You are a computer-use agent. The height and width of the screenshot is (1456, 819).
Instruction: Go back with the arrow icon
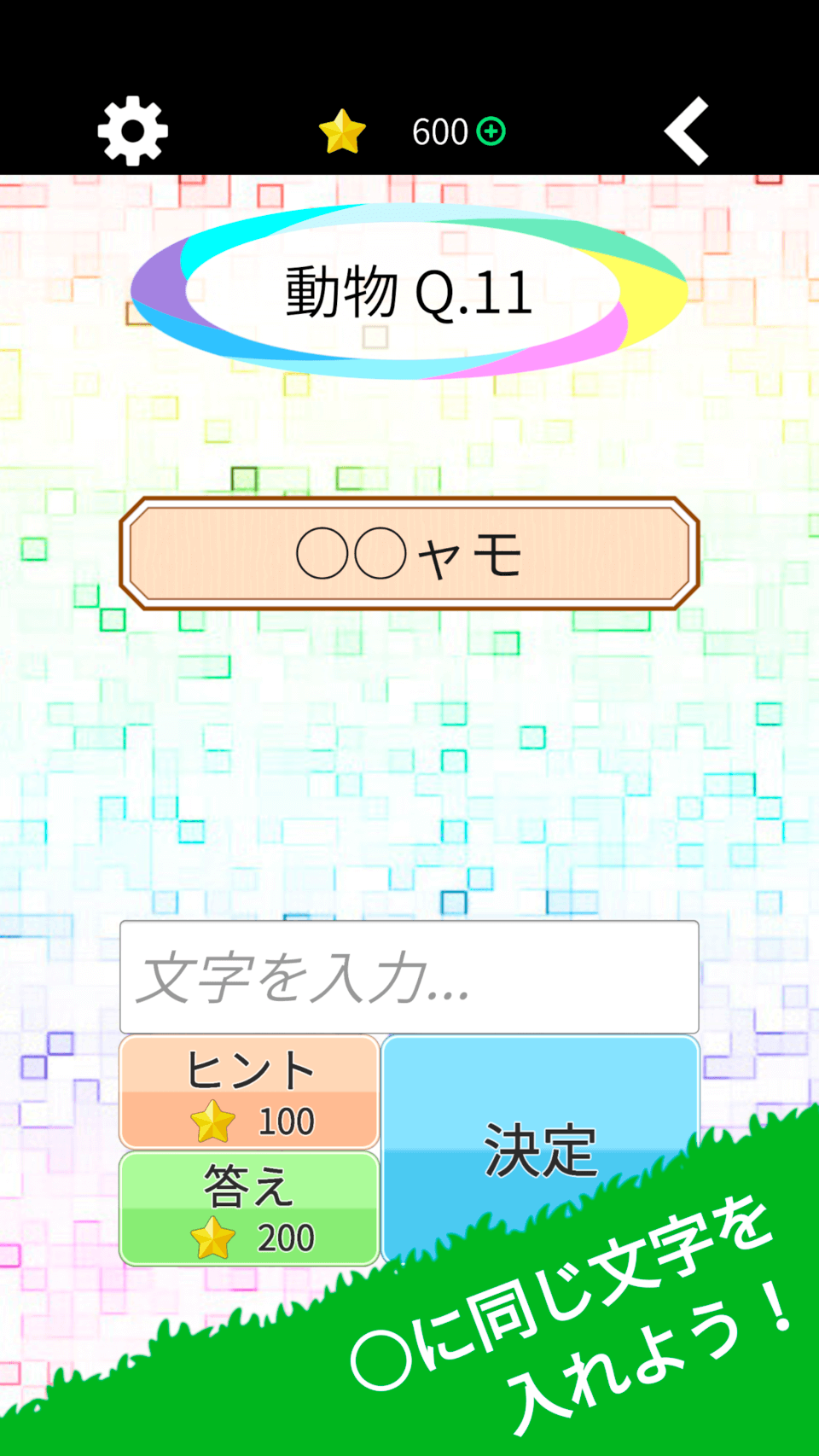(687, 131)
